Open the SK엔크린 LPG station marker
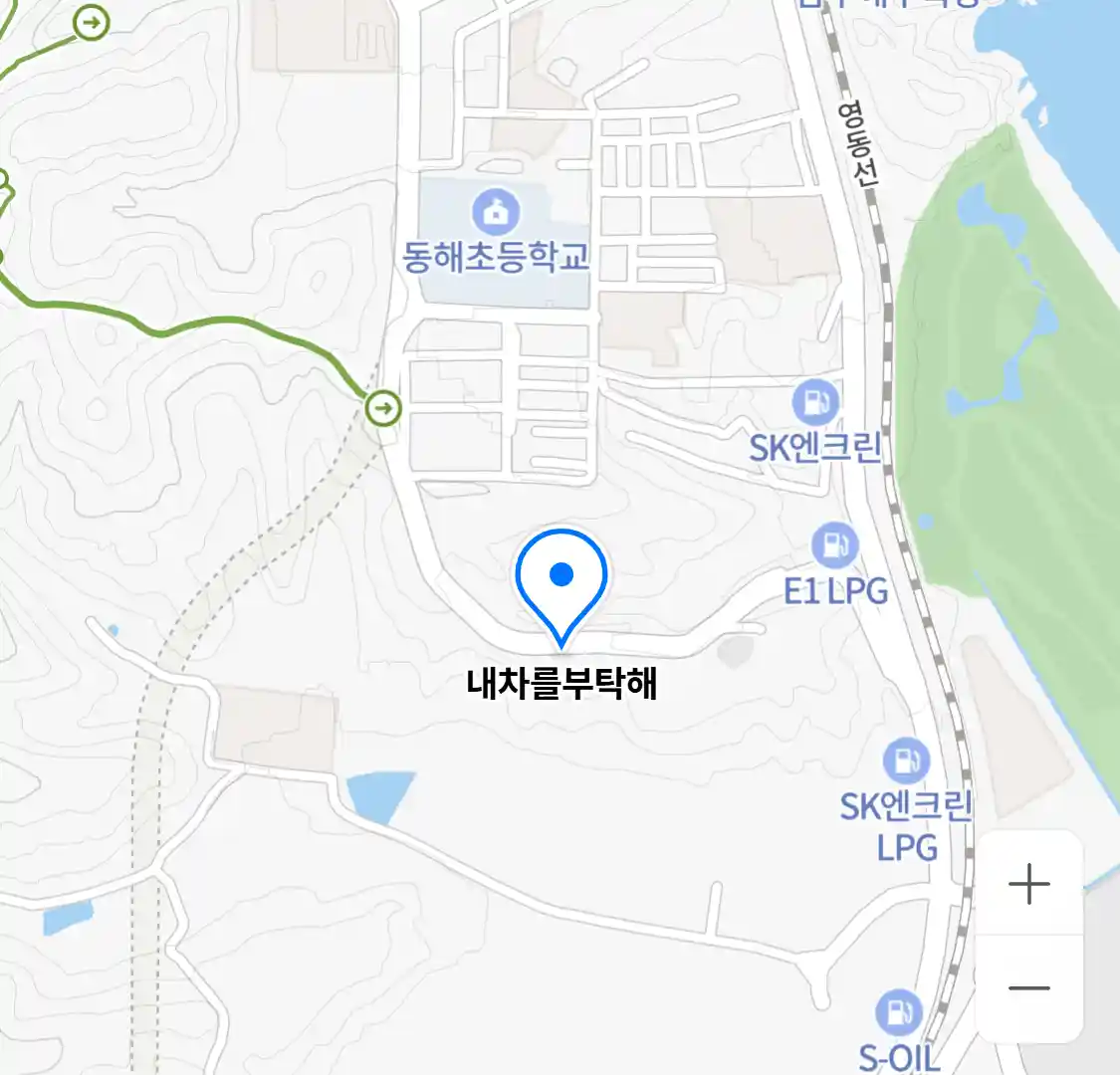1120x1075 pixels. pyautogui.click(x=906, y=761)
